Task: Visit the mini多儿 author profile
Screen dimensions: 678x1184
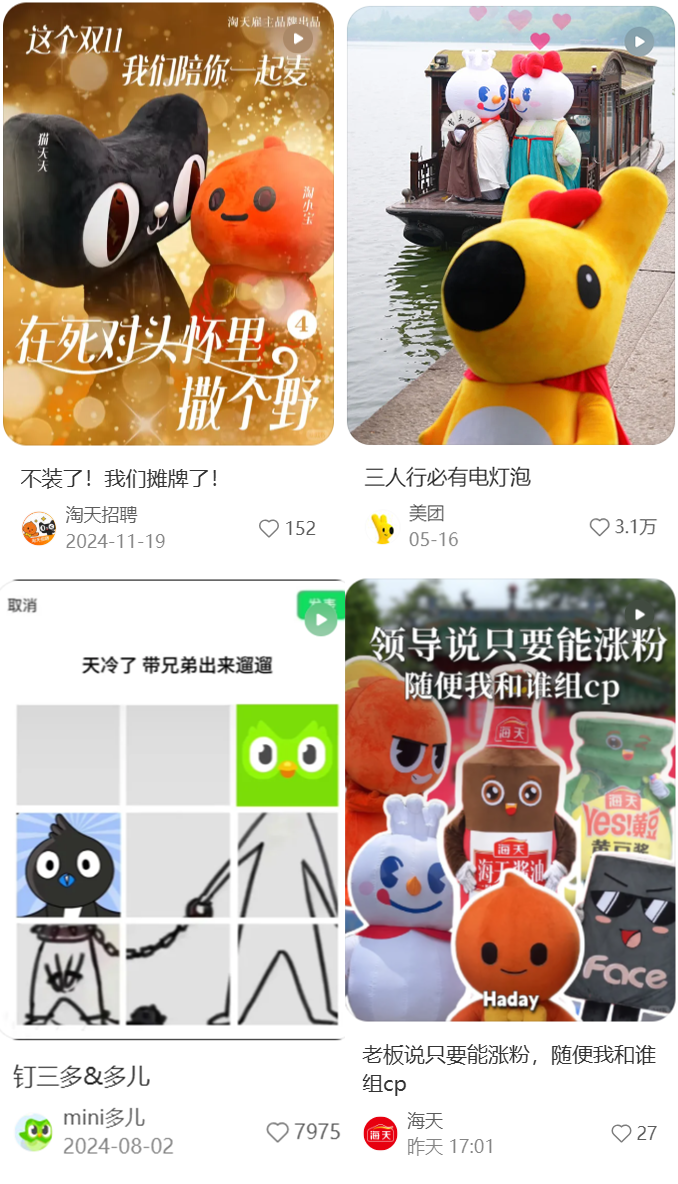Action: (34, 1132)
